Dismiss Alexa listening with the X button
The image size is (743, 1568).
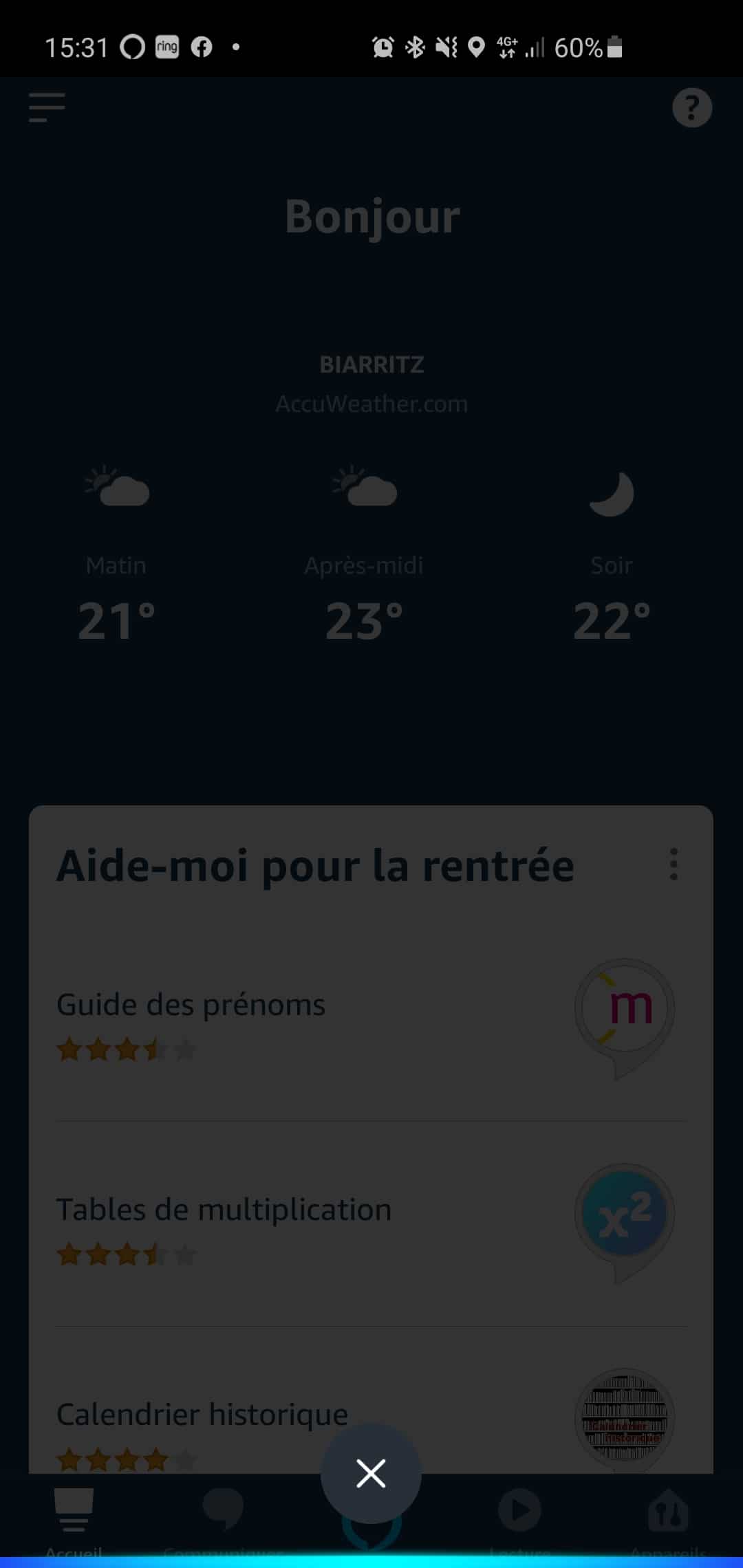coord(371,1473)
